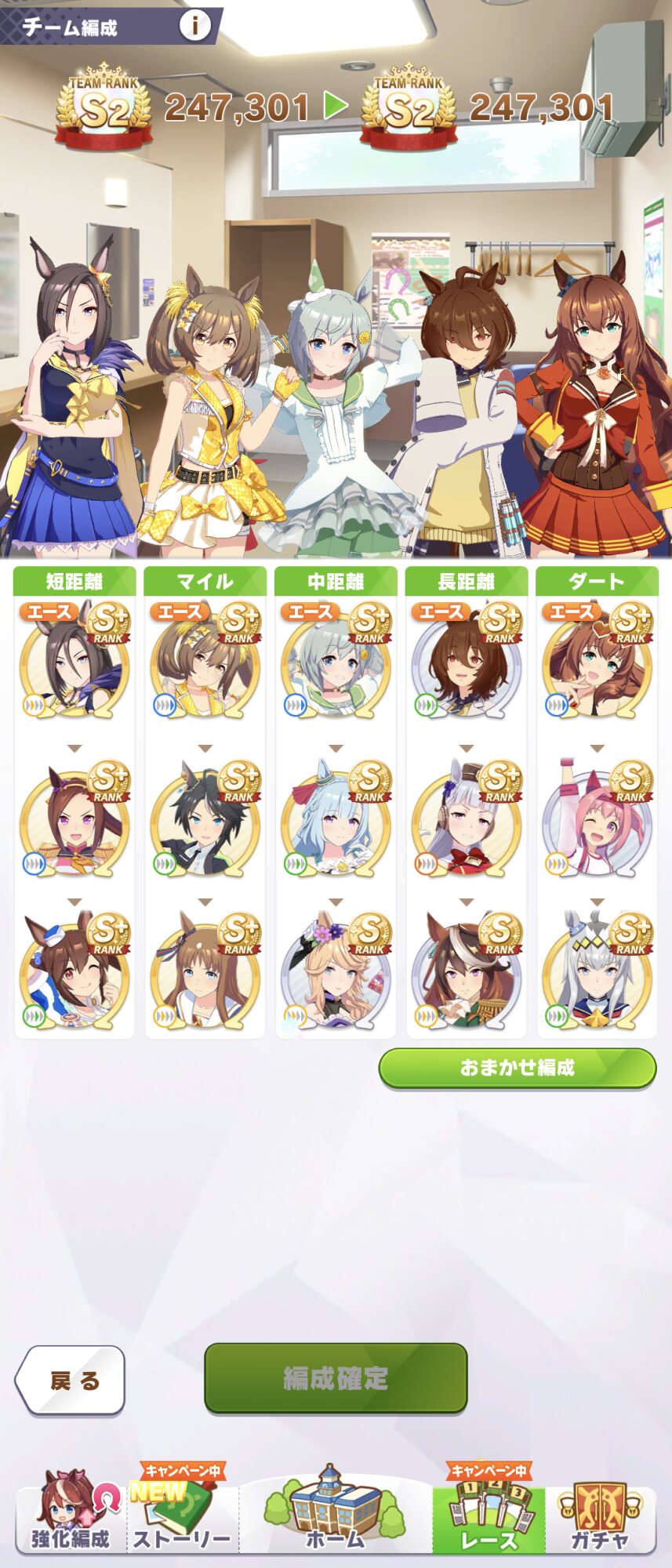The height and width of the screenshot is (1568, 672).
Task: Go back with the 戻る button
Action: [x=71, y=1381]
